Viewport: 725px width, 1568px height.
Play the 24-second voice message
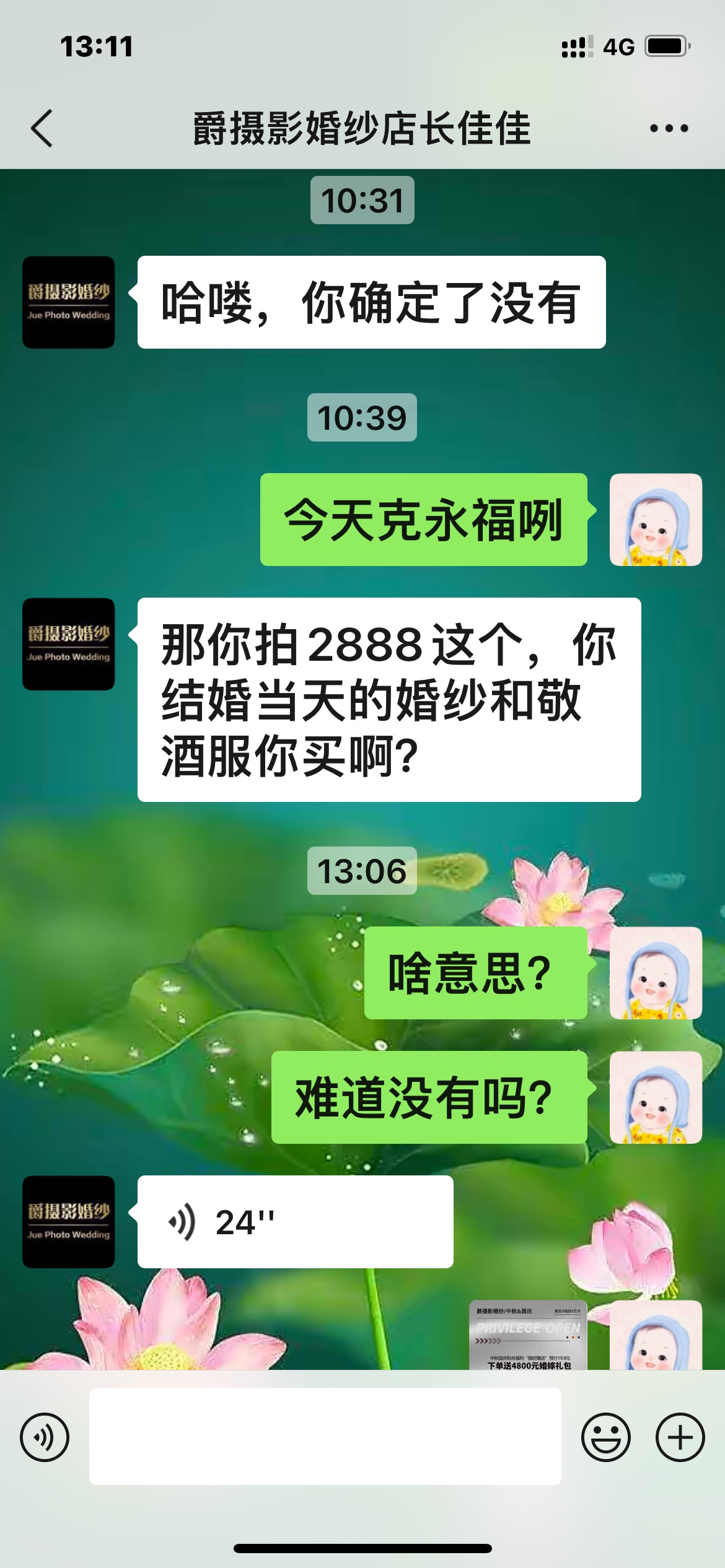tap(295, 1222)
